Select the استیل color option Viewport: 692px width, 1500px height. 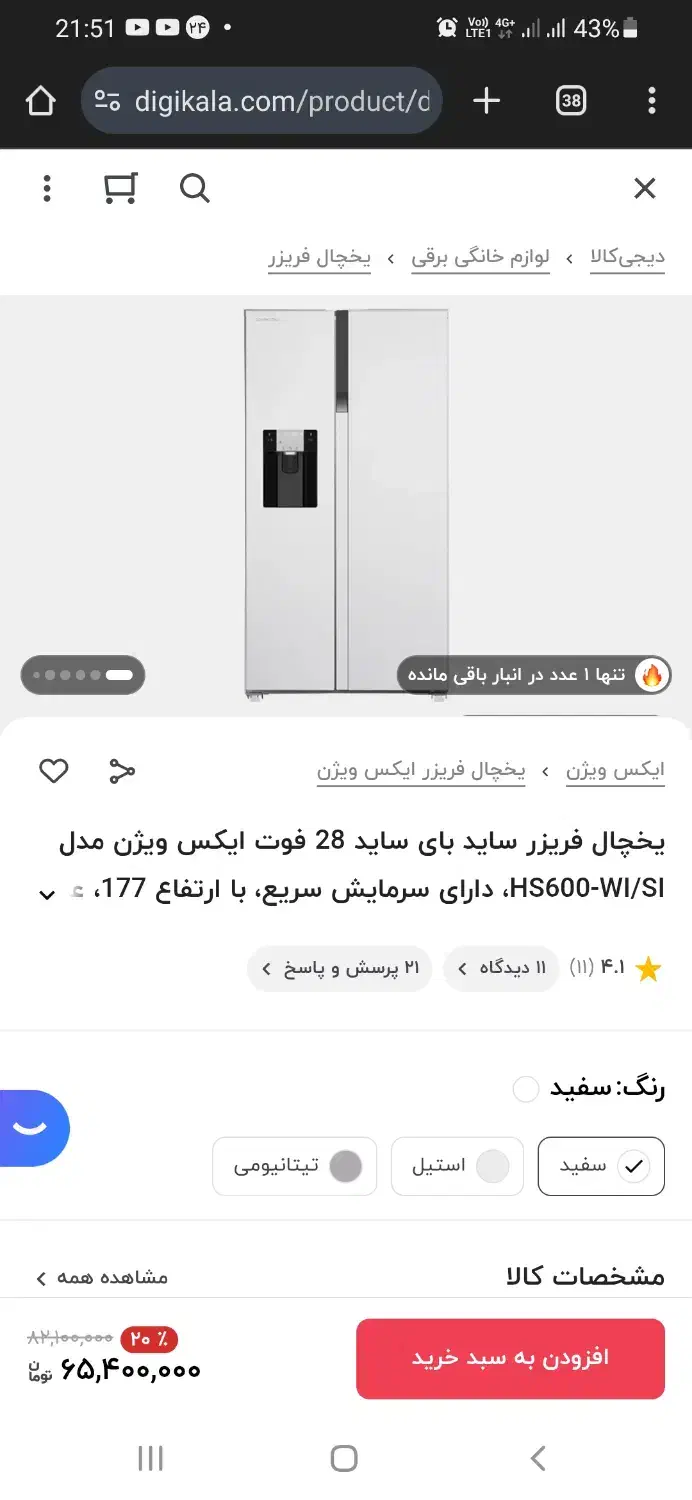(x=457, y=1166)
